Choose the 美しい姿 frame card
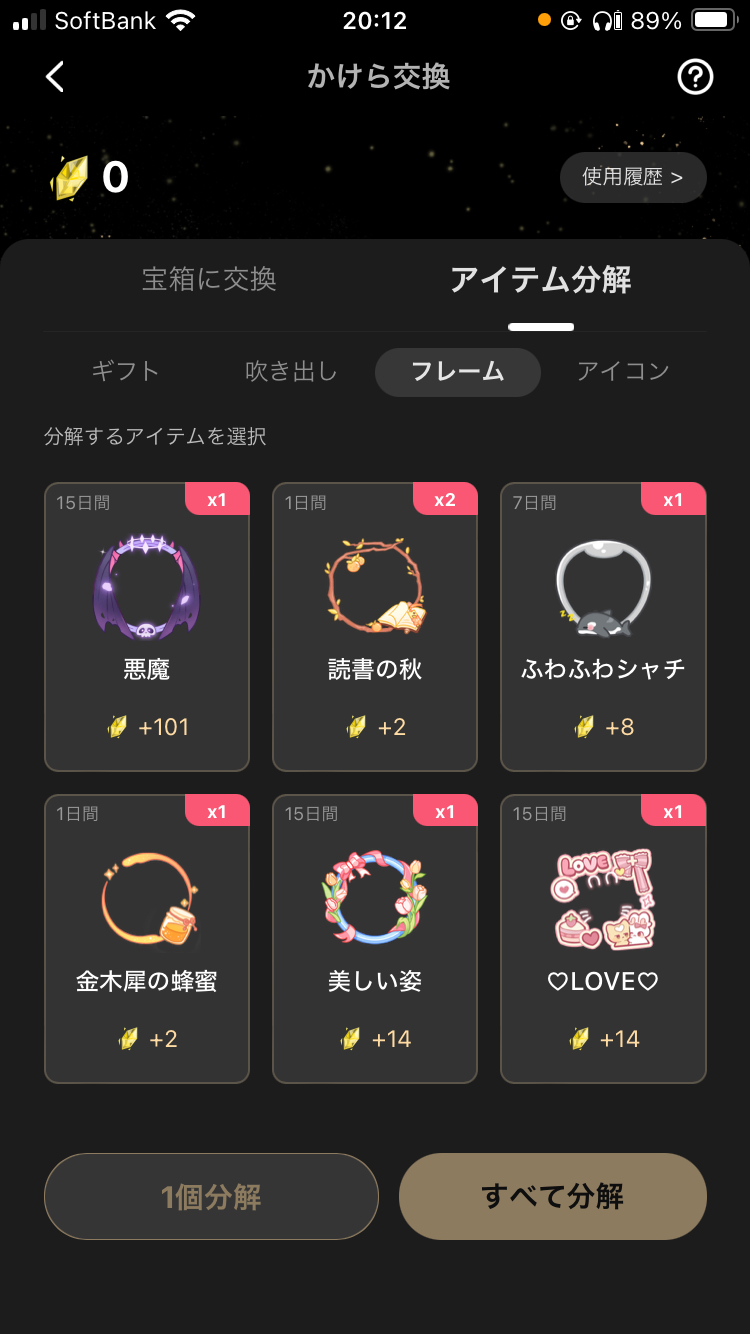This screenshot has width=750, height=1334. 375,939
